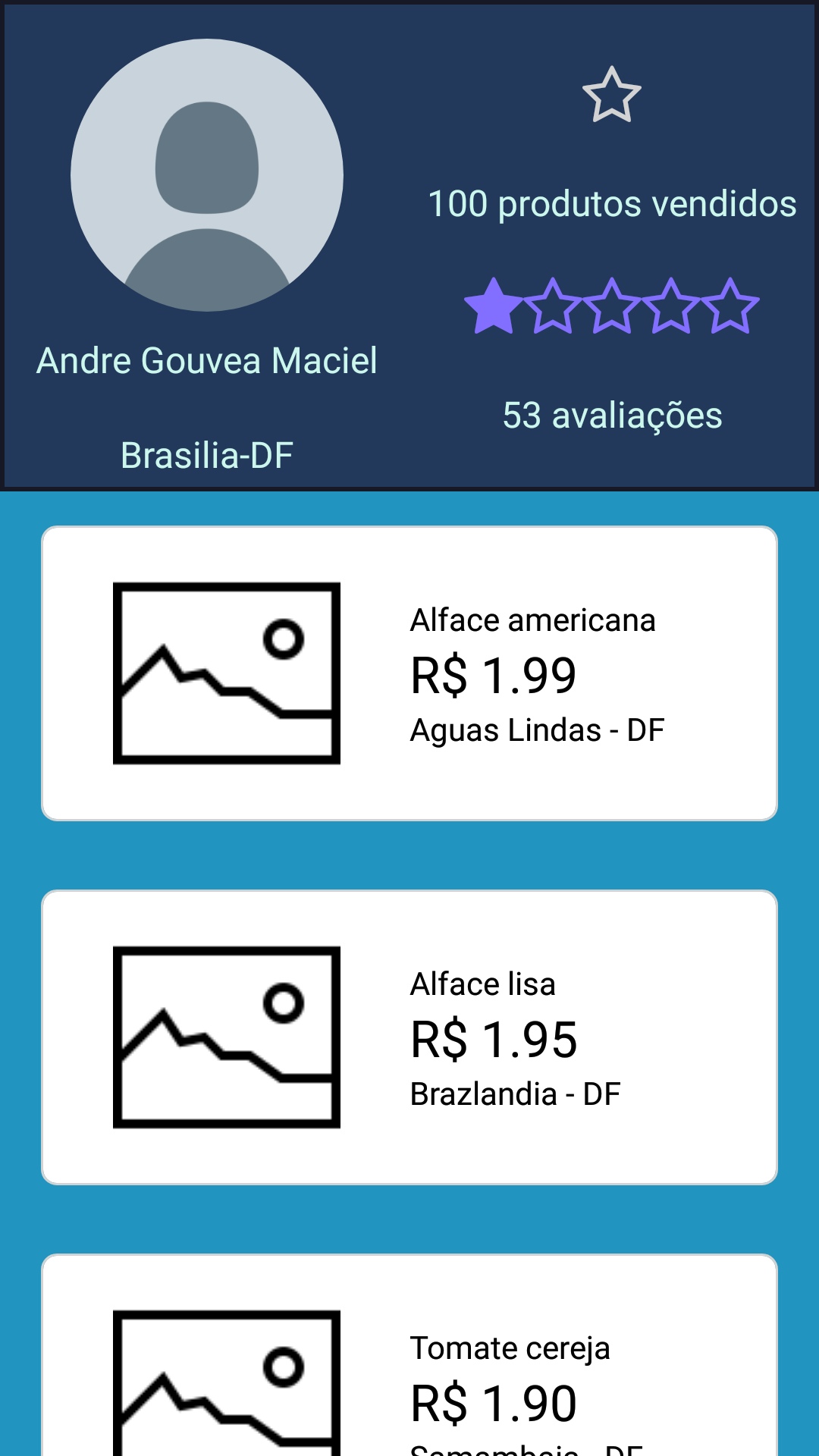The width and height of the screenshot is (819, 1456).
Task: Tap Andre Gouvea Maciel's profile picture
Action: click(207, 175)
